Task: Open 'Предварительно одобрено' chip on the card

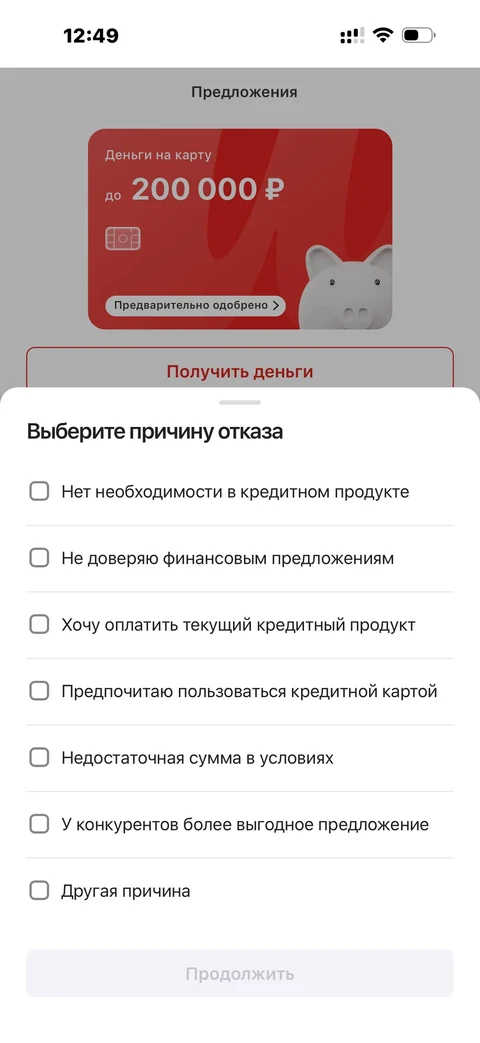Action: (195, 306)
